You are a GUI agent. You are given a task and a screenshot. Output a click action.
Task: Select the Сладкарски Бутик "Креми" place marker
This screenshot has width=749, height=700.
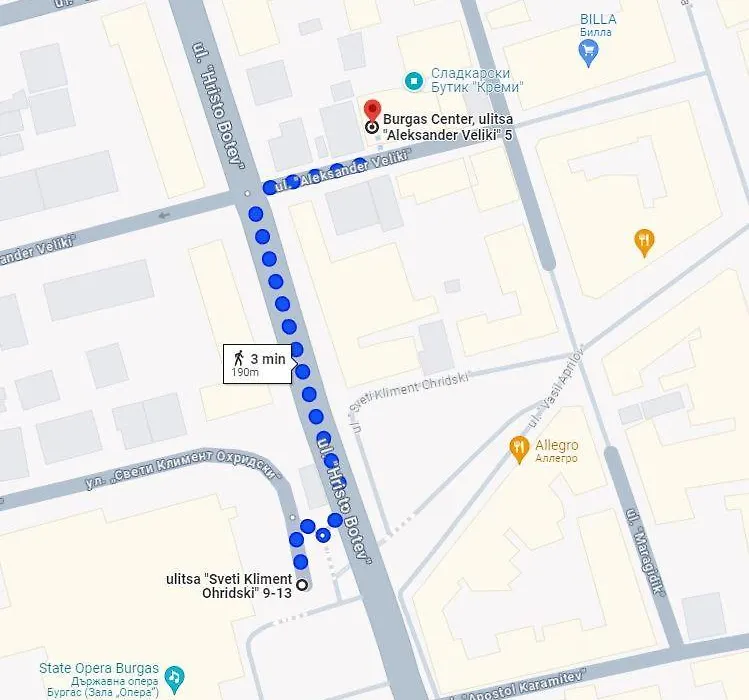coord(412,80)
